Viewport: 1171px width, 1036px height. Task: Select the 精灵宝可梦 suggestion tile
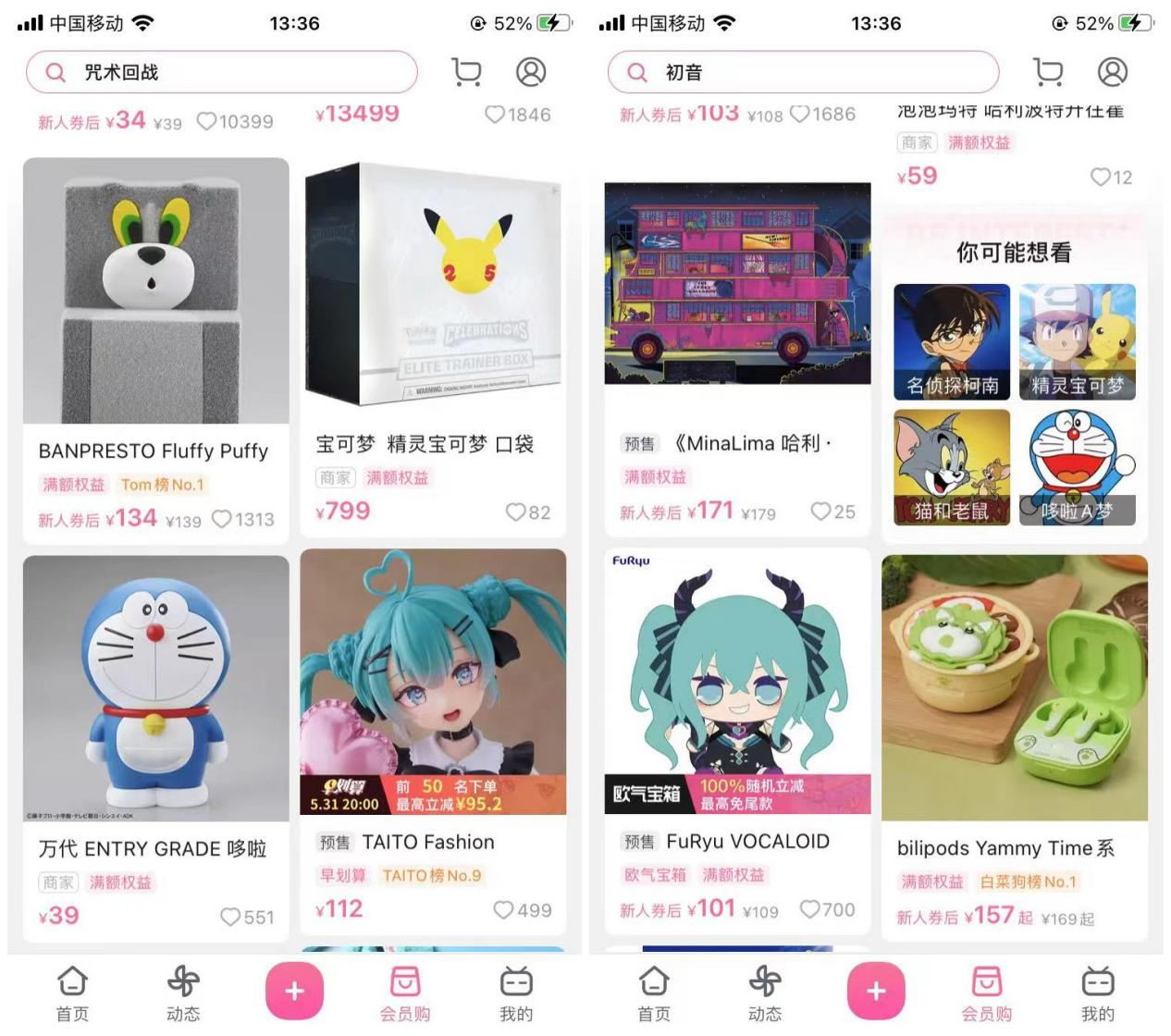pyautogui.click(x=1078, y=342)
